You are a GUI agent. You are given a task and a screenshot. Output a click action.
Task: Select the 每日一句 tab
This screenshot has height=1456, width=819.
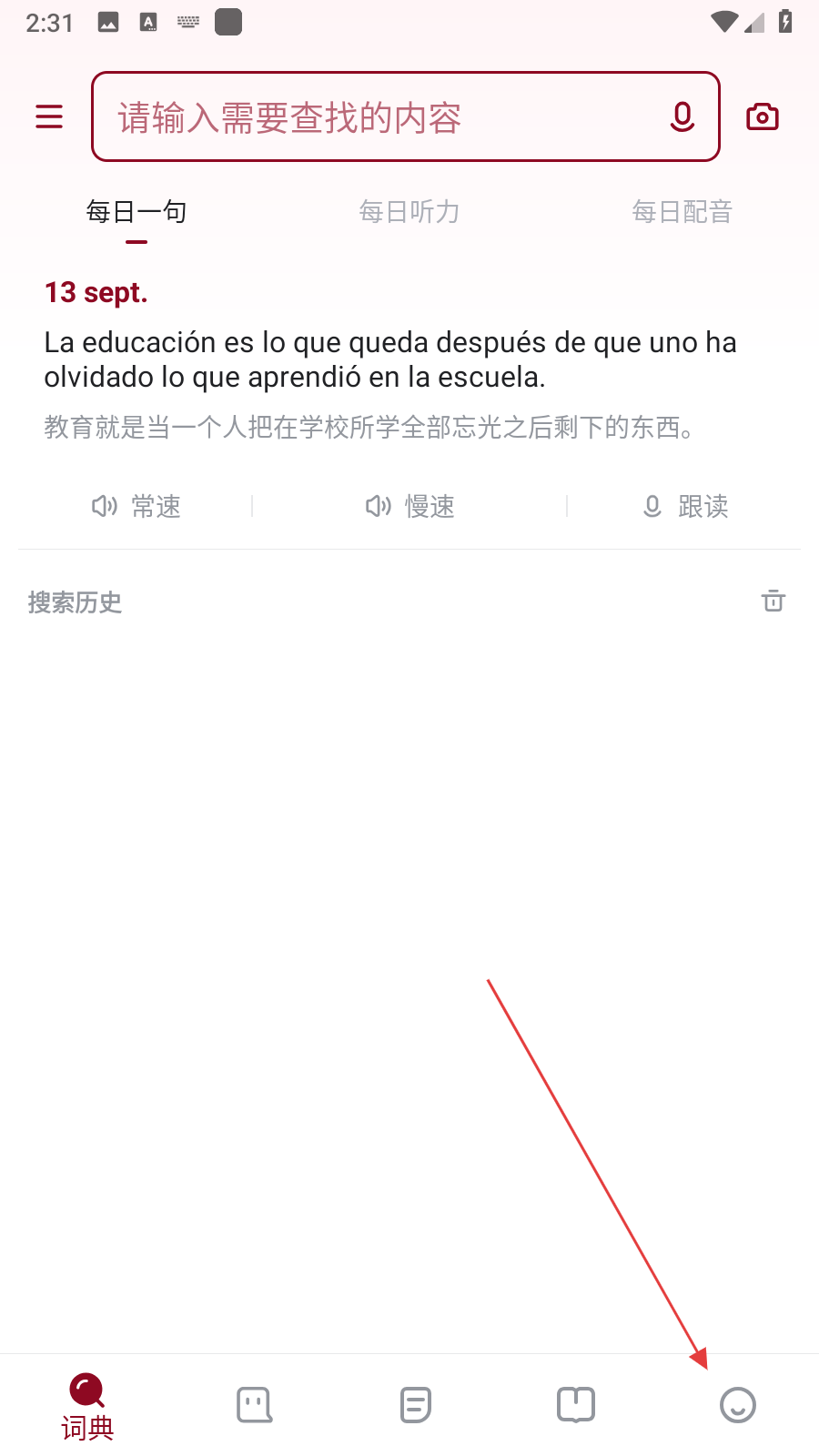[136, 212]
